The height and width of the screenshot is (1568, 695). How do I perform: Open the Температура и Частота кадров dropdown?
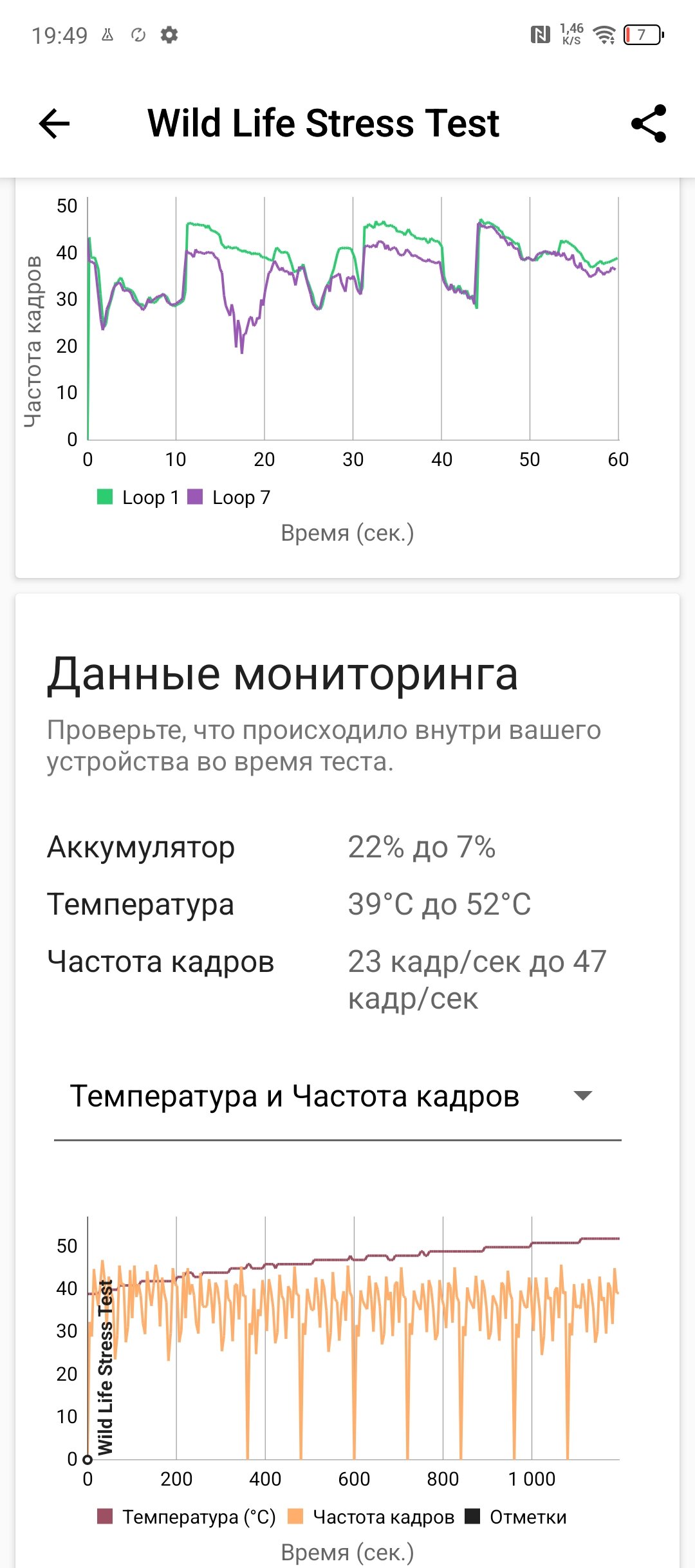point(337,1096)
